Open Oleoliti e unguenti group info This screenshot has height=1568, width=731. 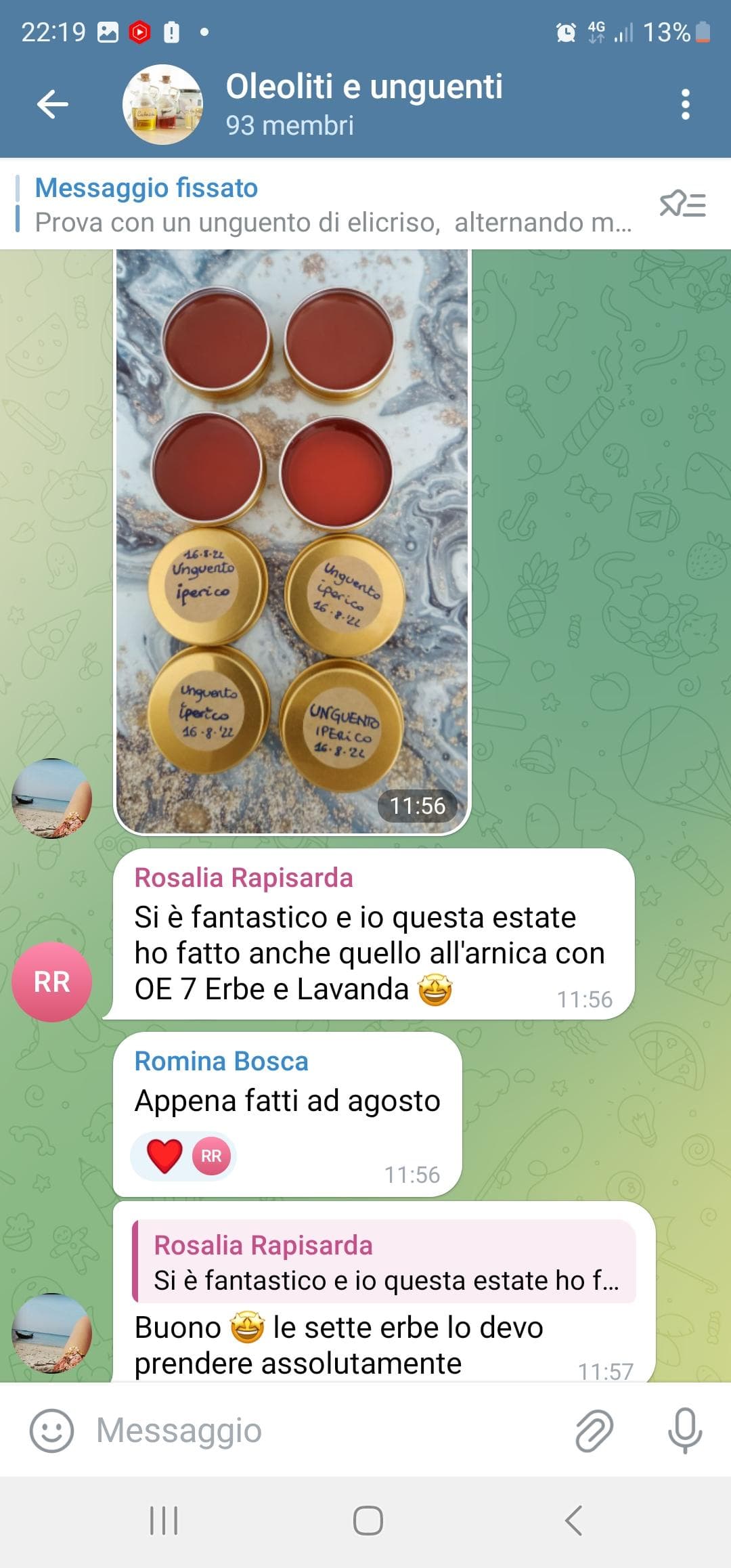(363, 104)
